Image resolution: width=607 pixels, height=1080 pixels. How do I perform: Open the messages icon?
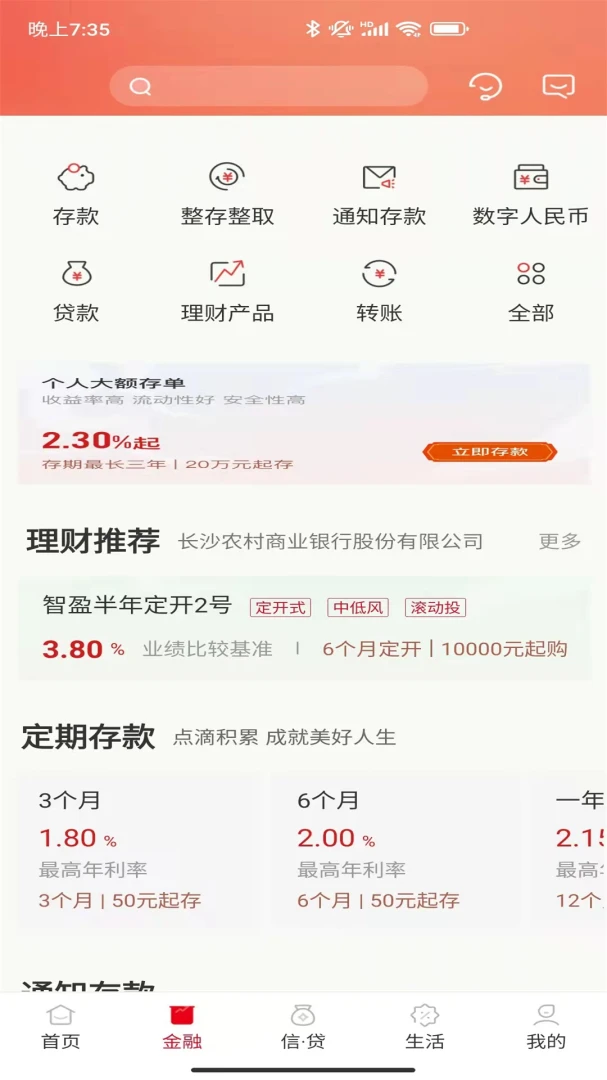[x=558, y=87]
